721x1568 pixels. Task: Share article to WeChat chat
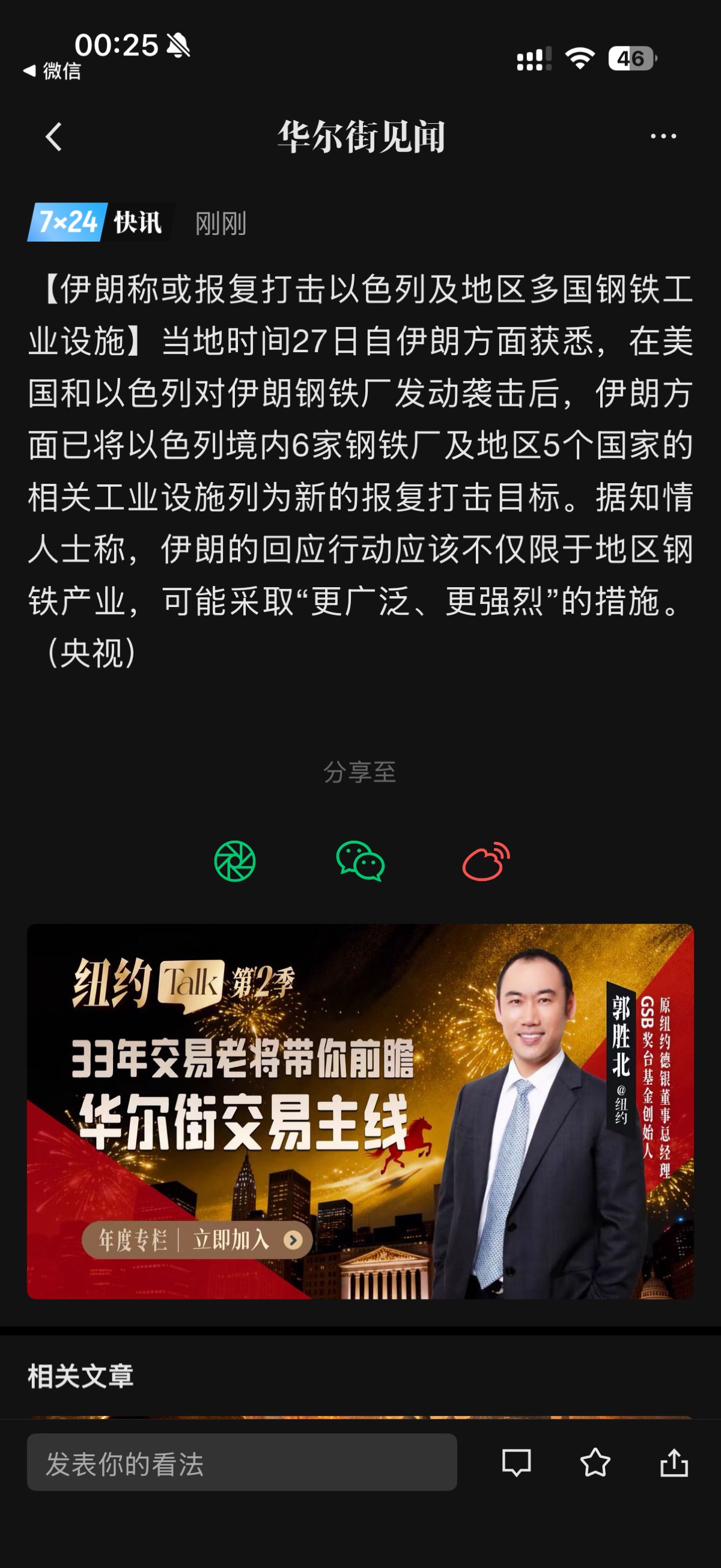tap(360, 861)
